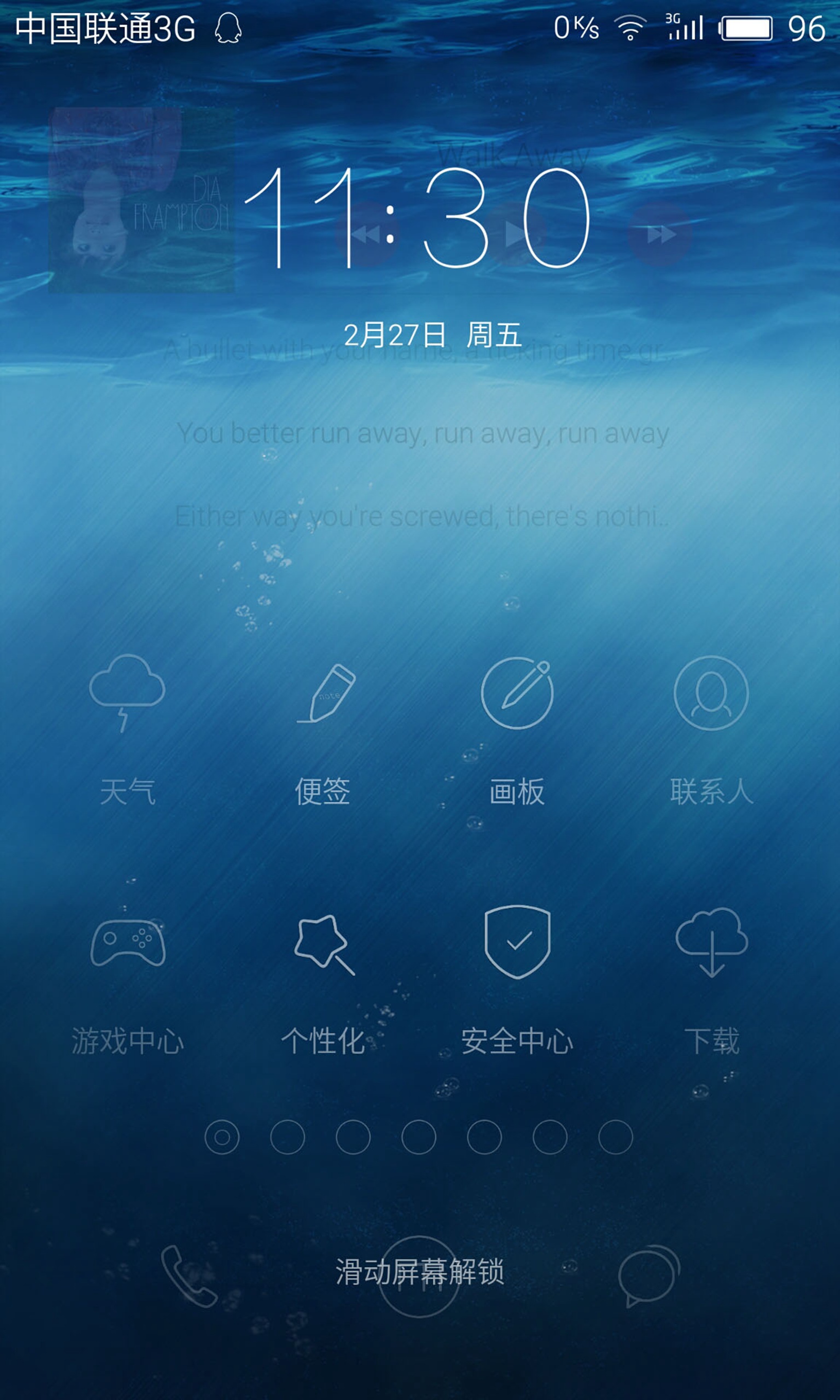Image resolution: width=840 pixels, height=1400 pixels.
Task: Tap the phone dialer shortcut icon
Action: 189,1275
